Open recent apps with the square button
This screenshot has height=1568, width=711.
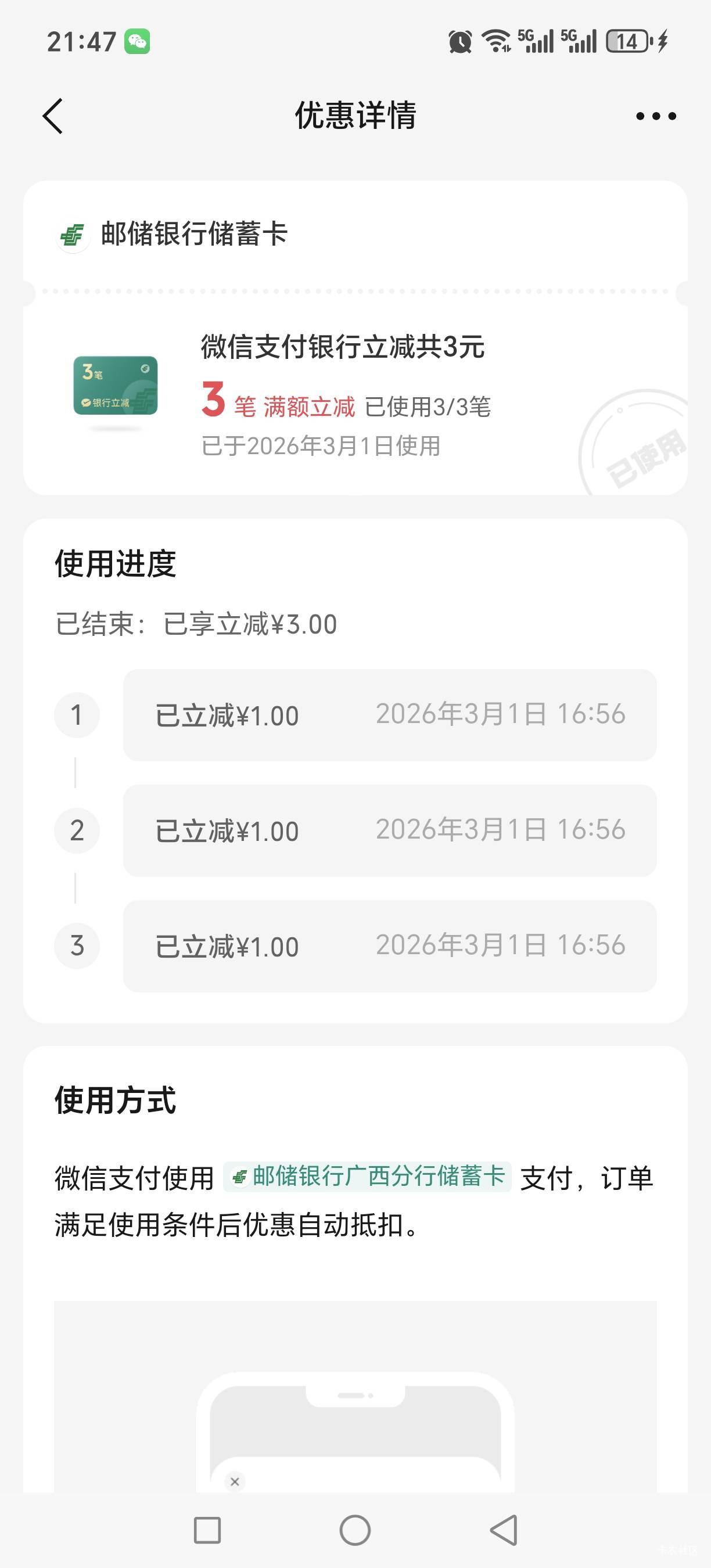pos(207,1530)
